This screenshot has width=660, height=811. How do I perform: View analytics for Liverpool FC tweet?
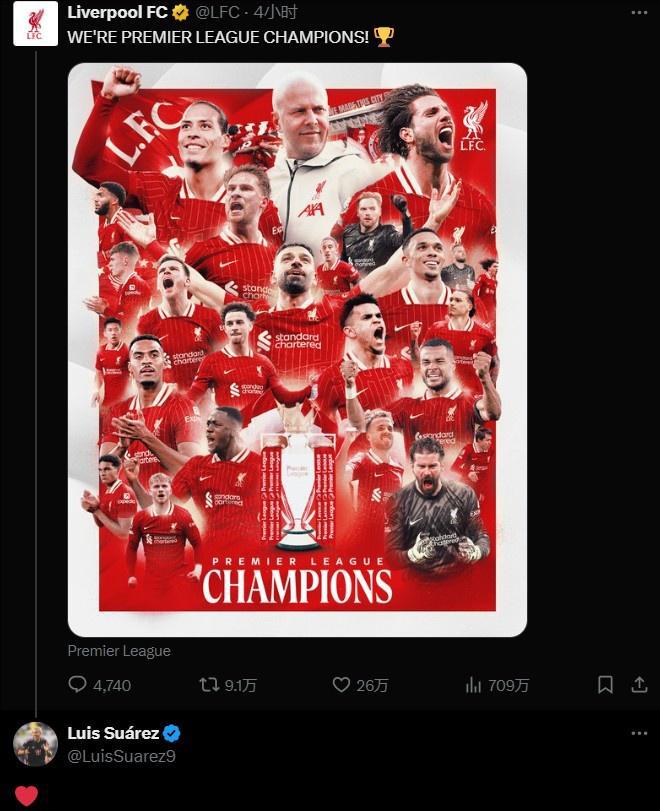474,685
